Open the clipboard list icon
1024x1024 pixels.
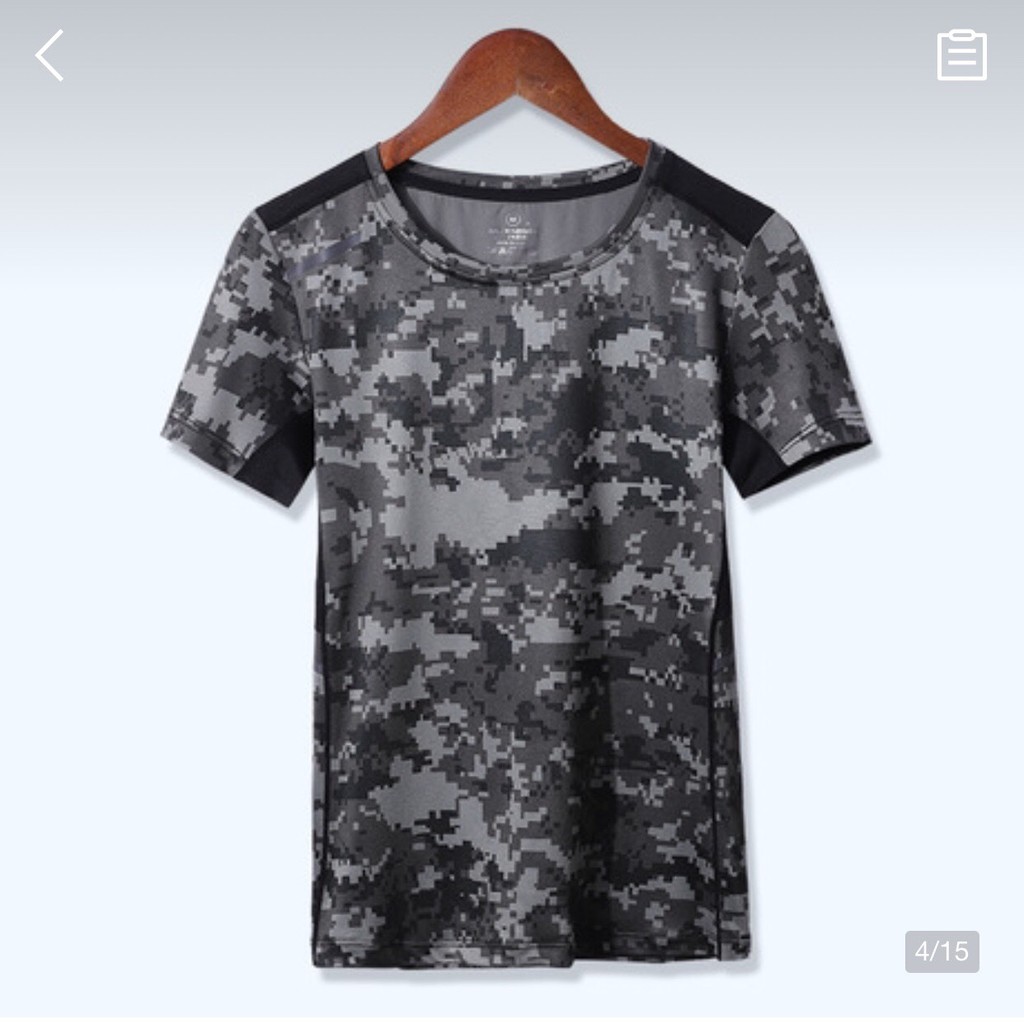click(x=961, y=55)
